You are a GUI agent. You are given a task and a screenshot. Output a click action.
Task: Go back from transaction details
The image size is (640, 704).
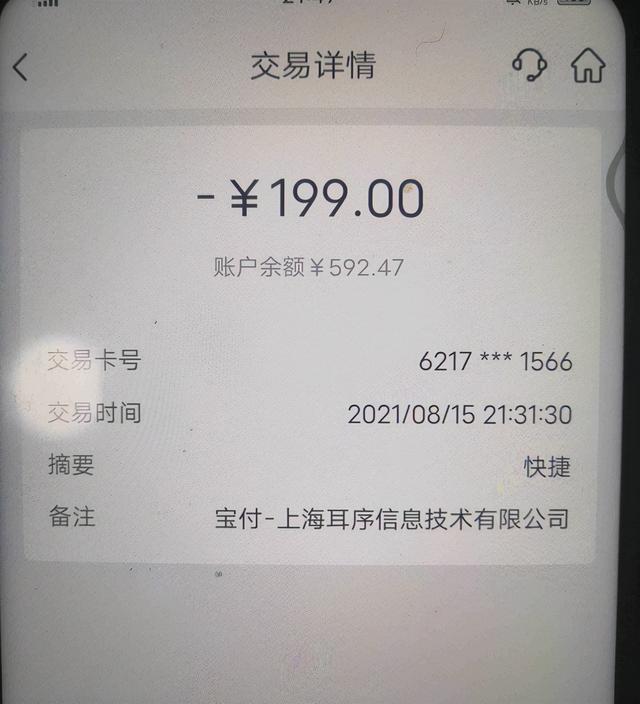[x=21, y=68]
